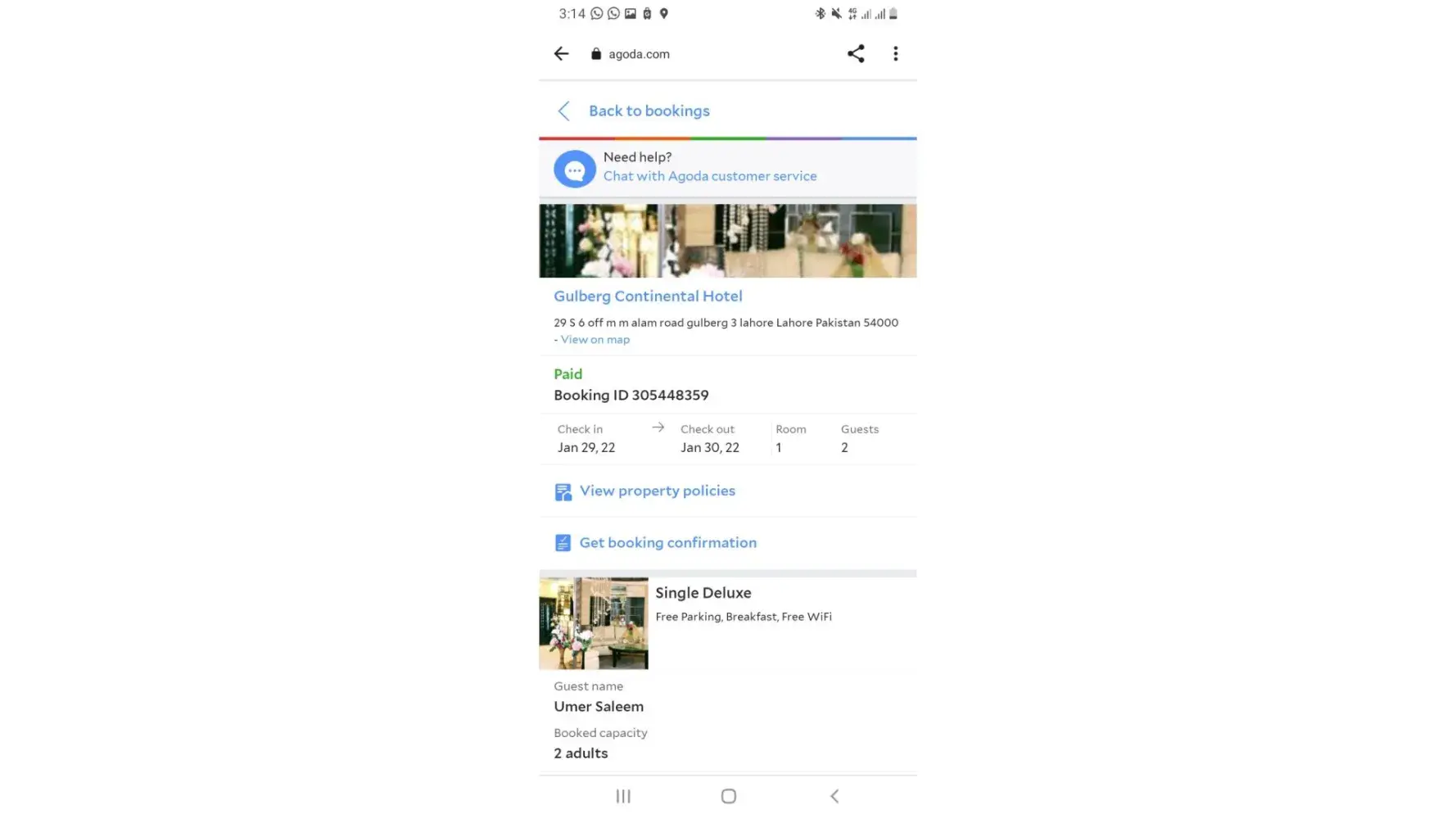Open recent apps
The image size is (1456, 819).
[x=623, y=796]
